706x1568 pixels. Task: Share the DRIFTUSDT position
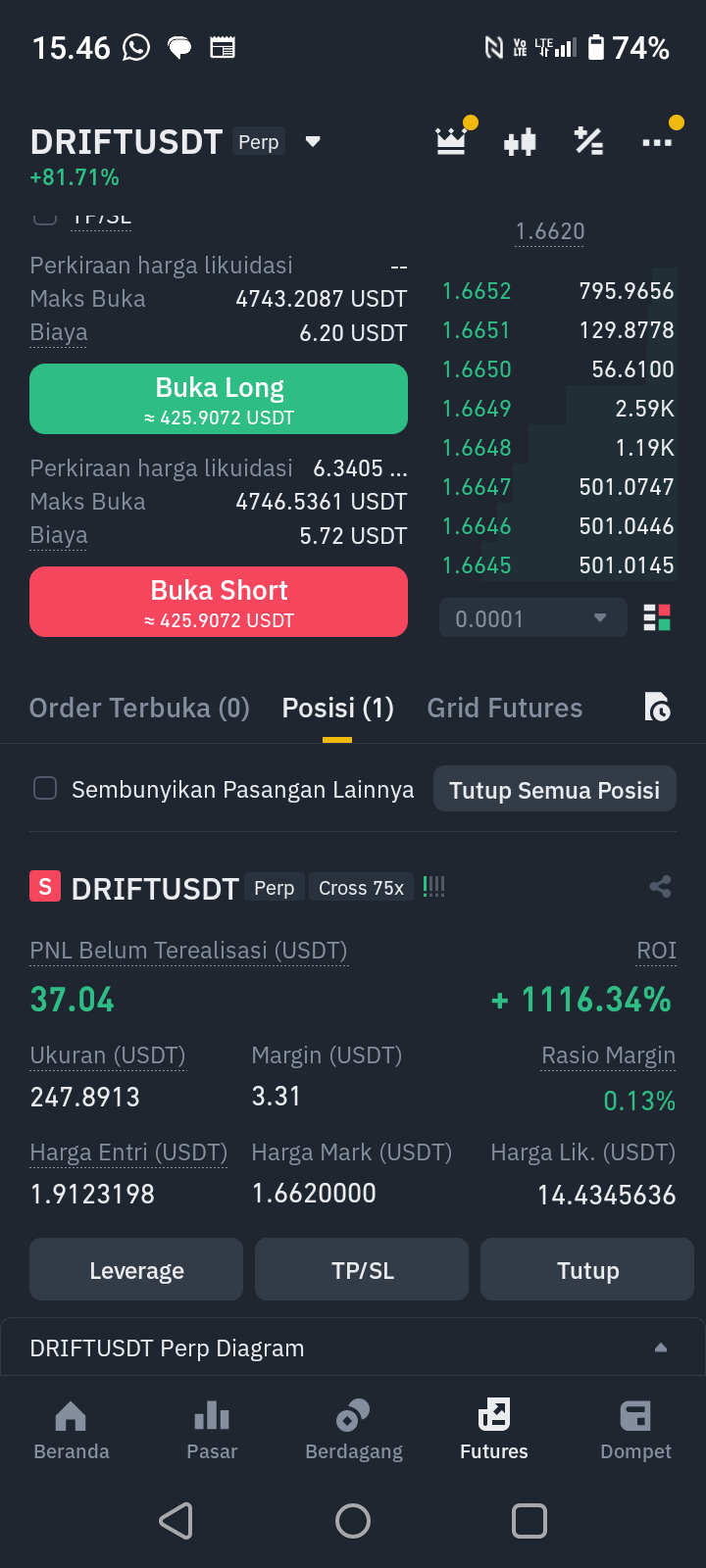point(661,887)
